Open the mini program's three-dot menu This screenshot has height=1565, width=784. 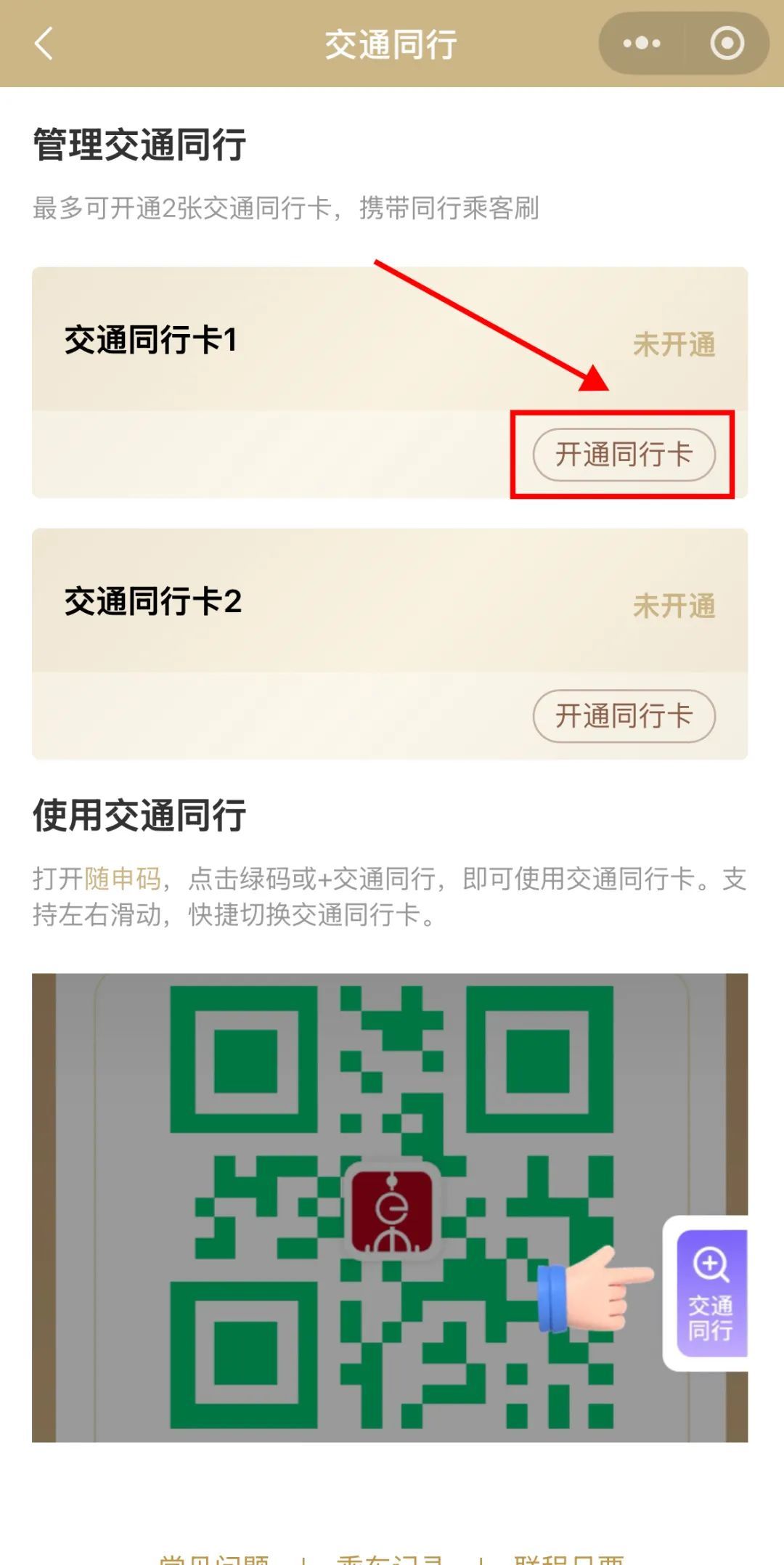coord(642,44)
